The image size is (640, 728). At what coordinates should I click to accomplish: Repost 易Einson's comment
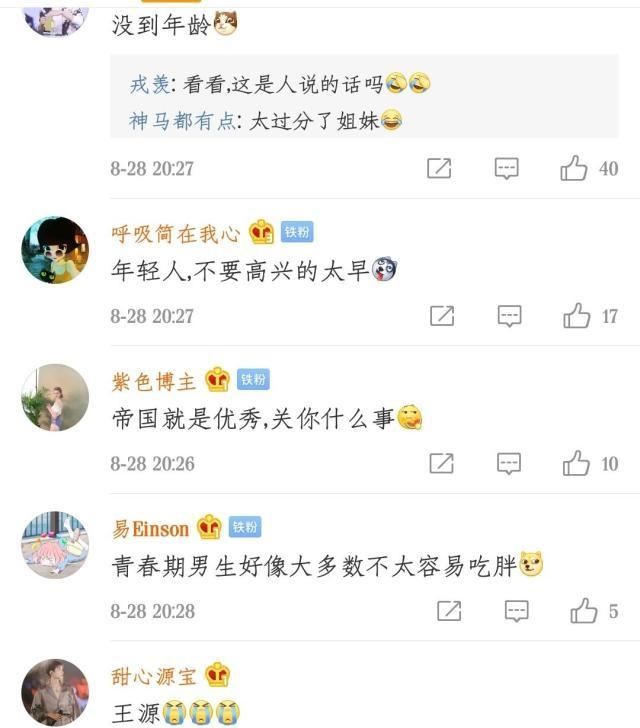(449, 610)
